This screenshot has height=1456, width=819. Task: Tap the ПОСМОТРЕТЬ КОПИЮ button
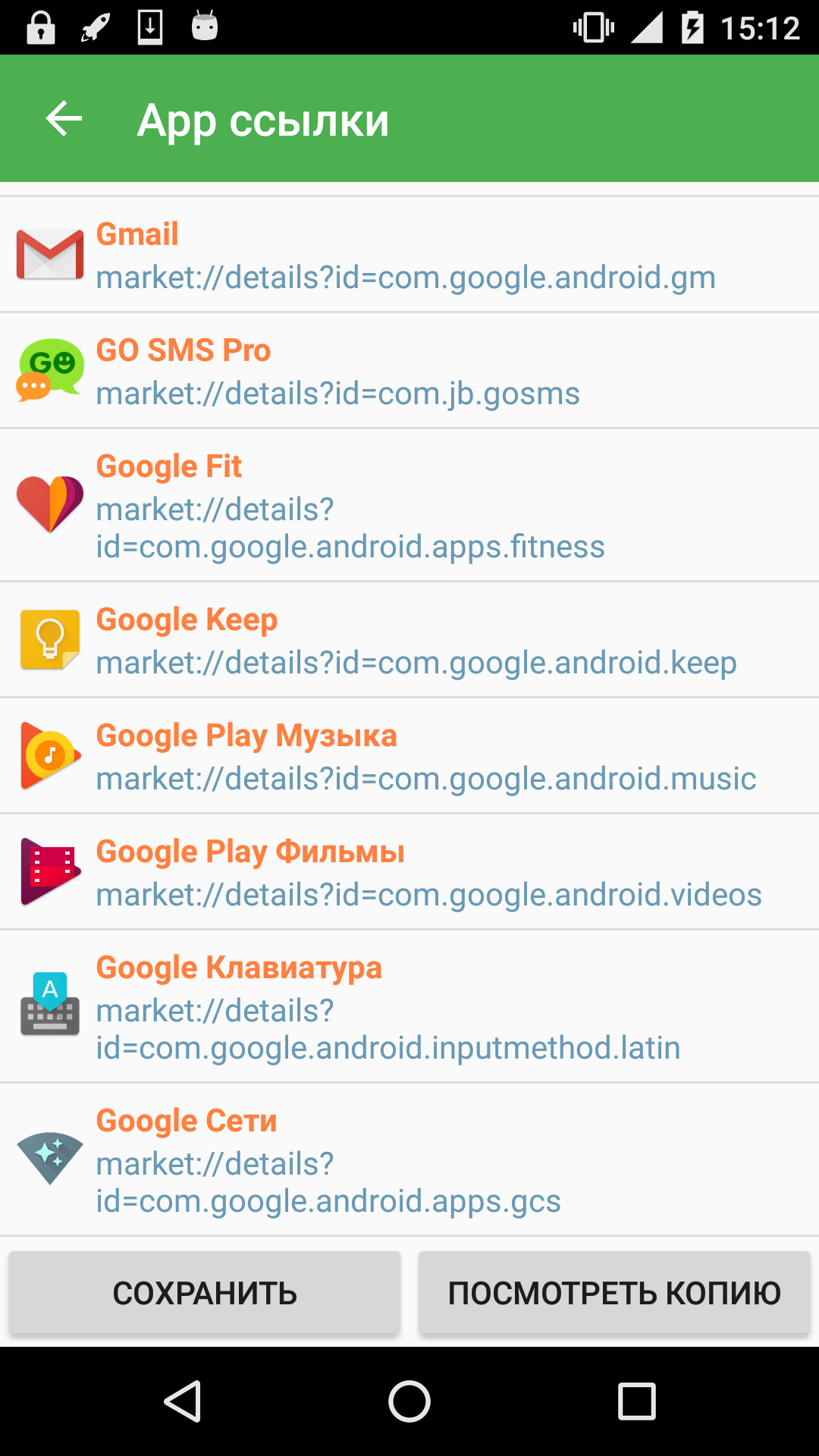(x=614, y=1293)
